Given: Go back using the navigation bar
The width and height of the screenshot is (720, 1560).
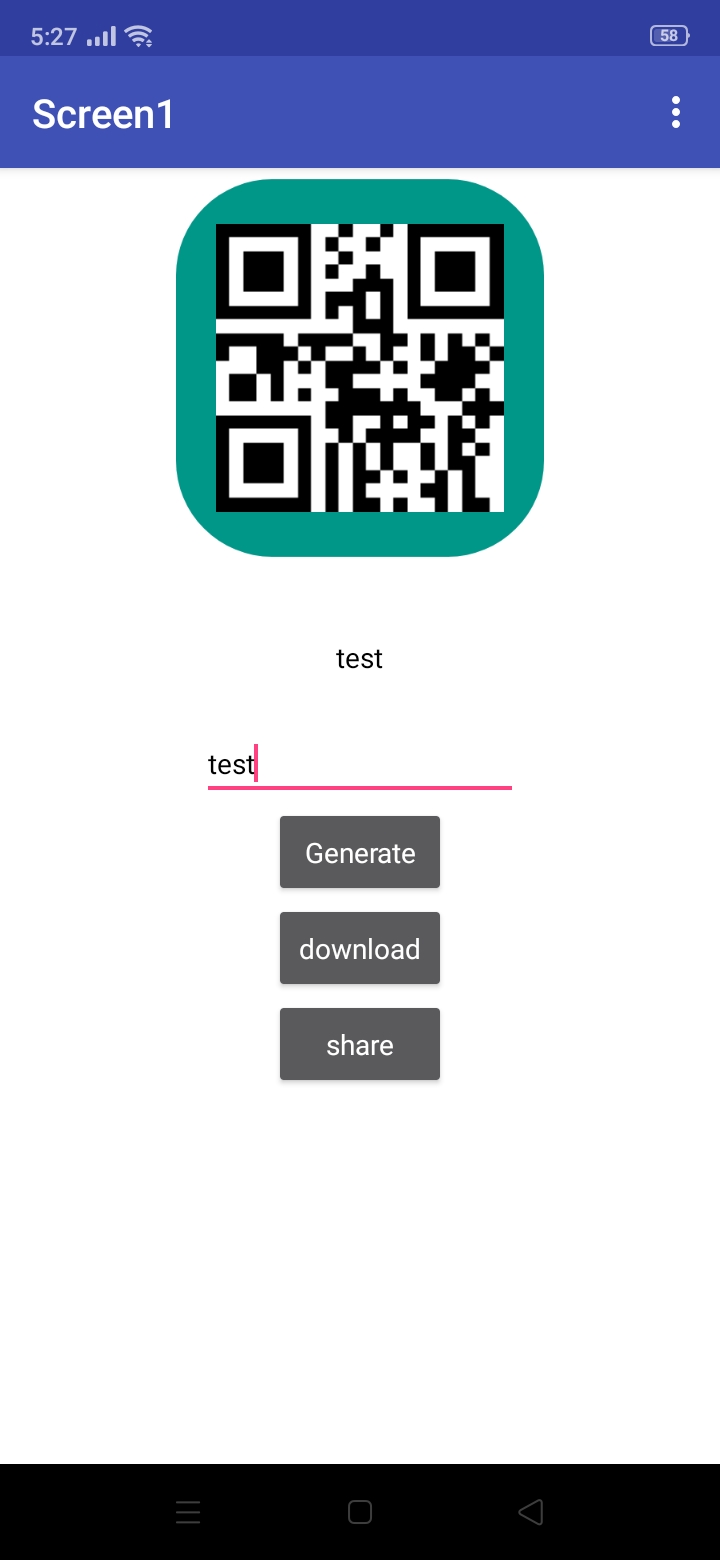Looking at the screenshot, I should coord(531,1512).
